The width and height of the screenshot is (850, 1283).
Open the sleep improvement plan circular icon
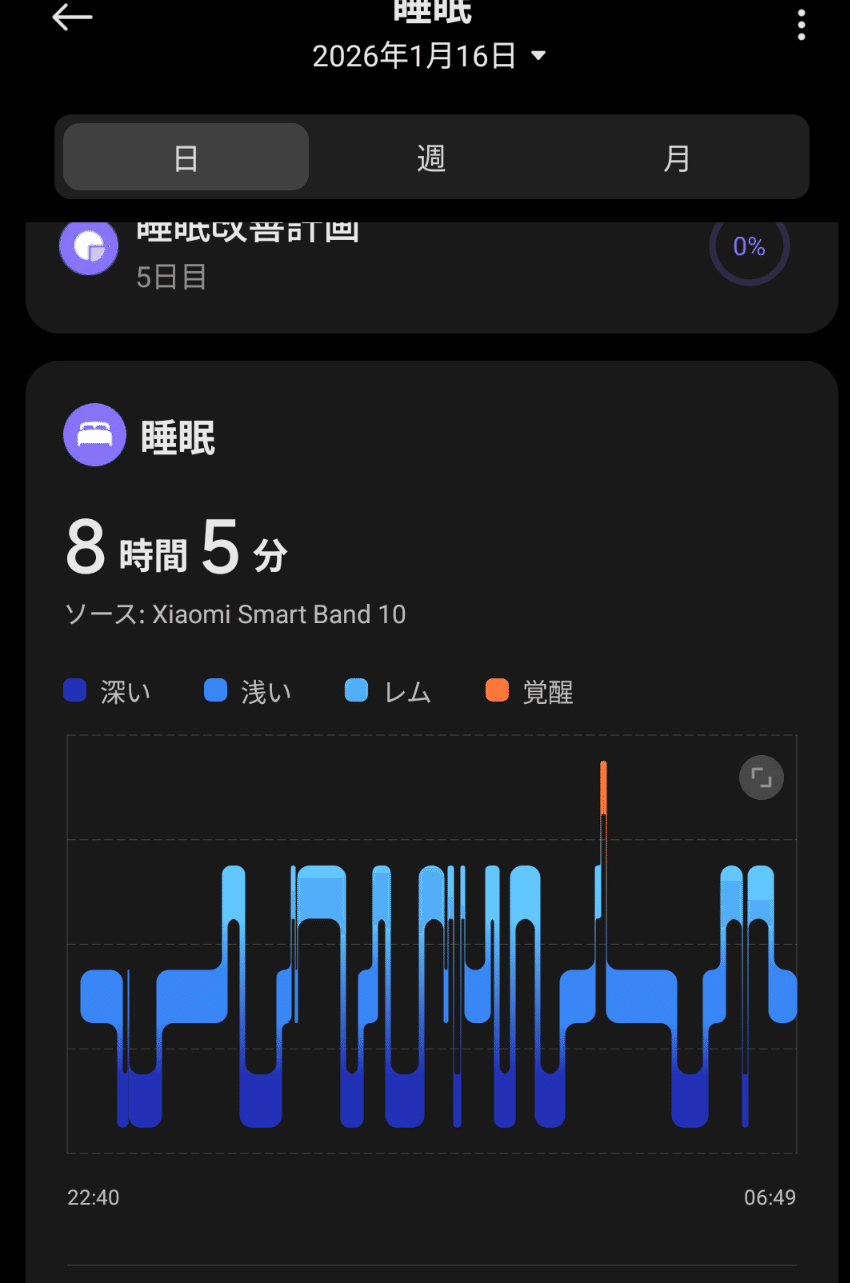click(x=88, y=246)
